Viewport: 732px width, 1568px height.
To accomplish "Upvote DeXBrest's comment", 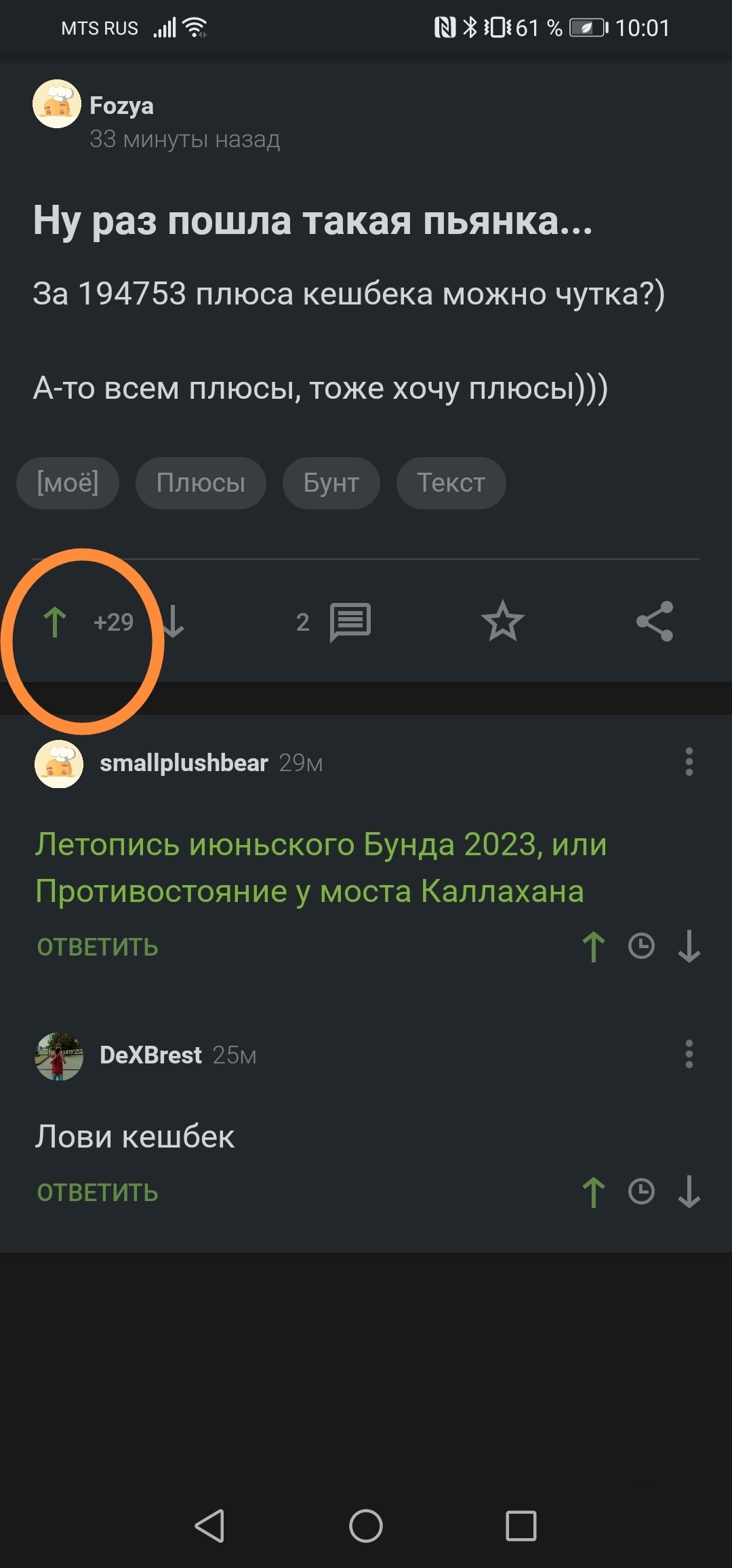I will pos(594,1192).
